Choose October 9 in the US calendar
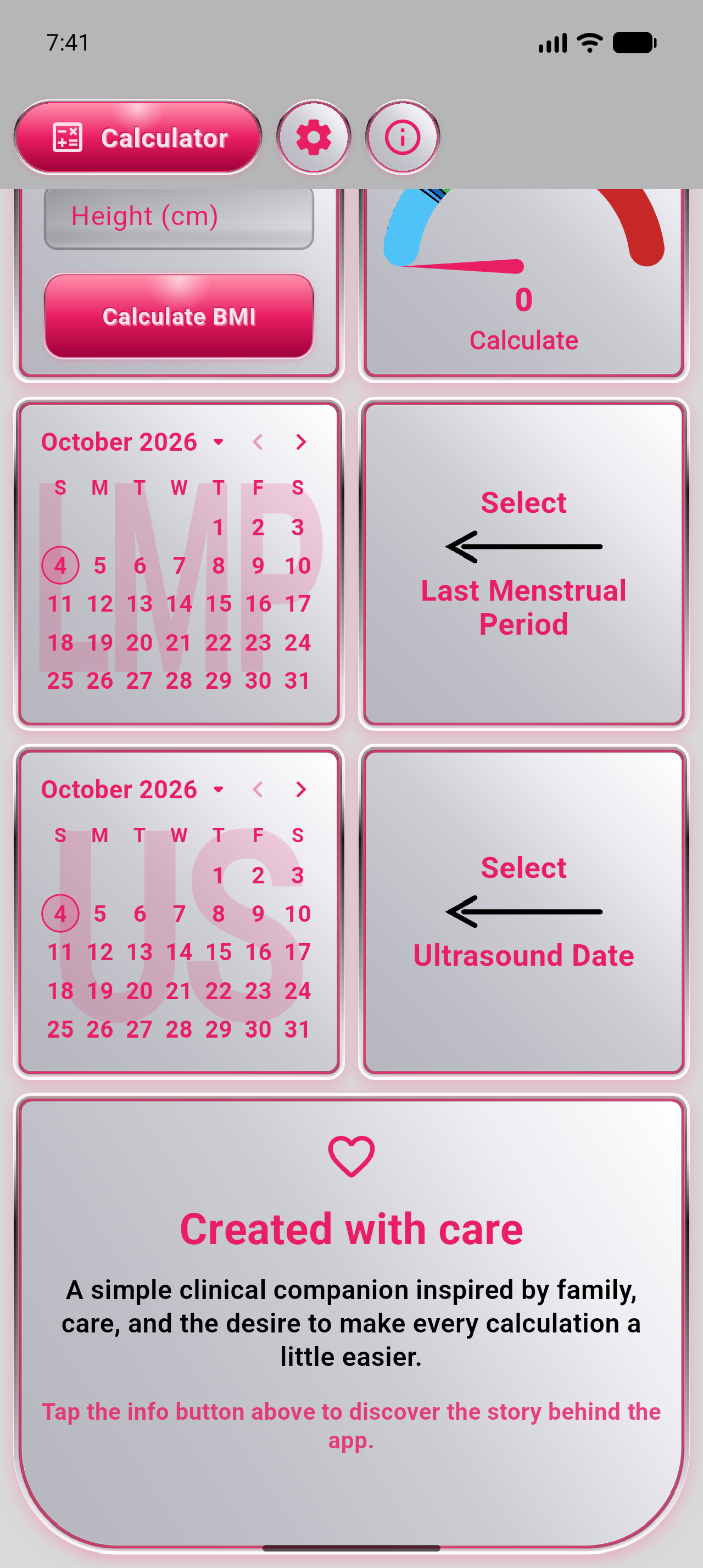This screenshot has width=703, height=1568. (x=258, y=914)
